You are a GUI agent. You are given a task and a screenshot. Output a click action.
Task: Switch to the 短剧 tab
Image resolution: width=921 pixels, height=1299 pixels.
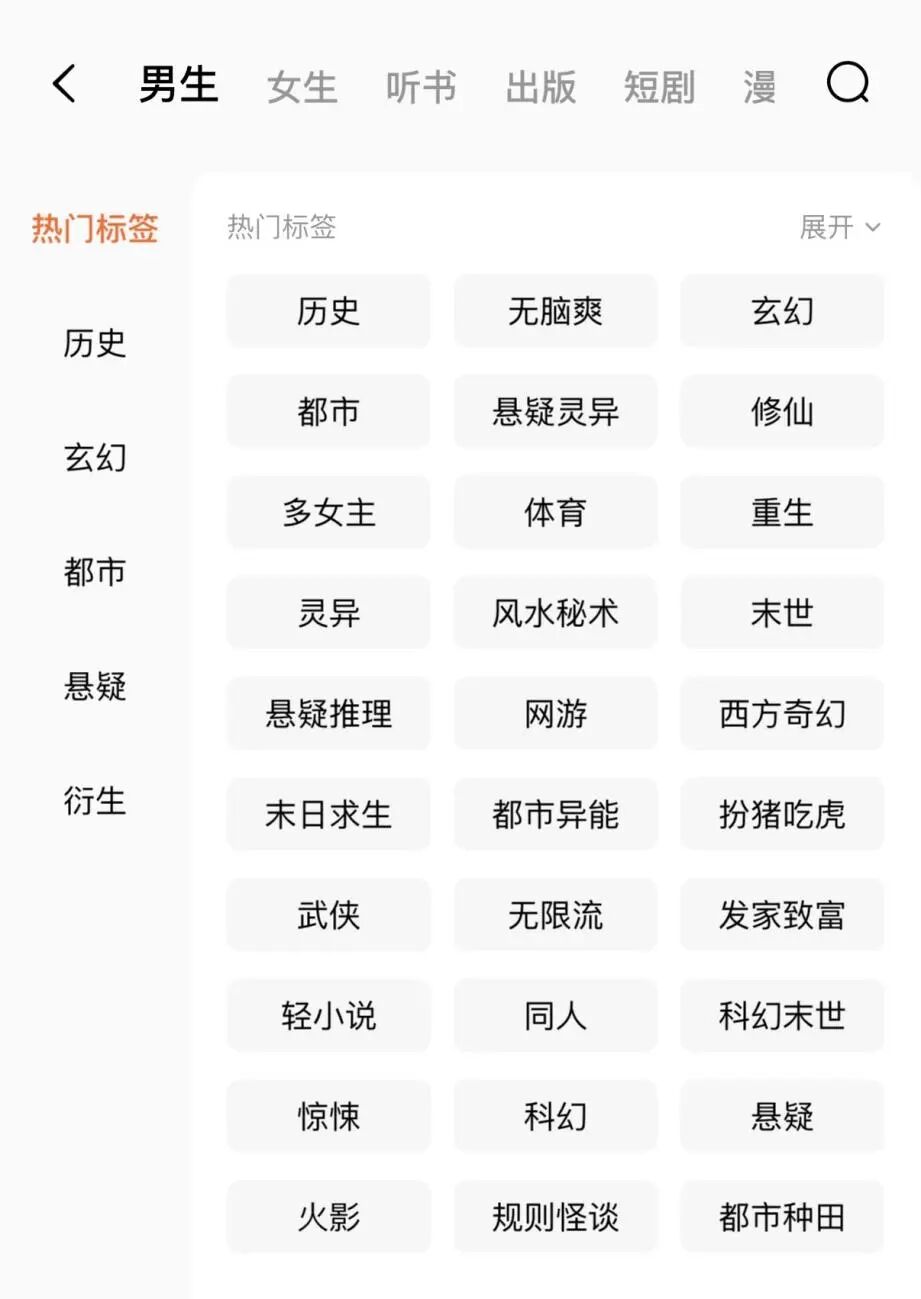(x=661, y=87)
